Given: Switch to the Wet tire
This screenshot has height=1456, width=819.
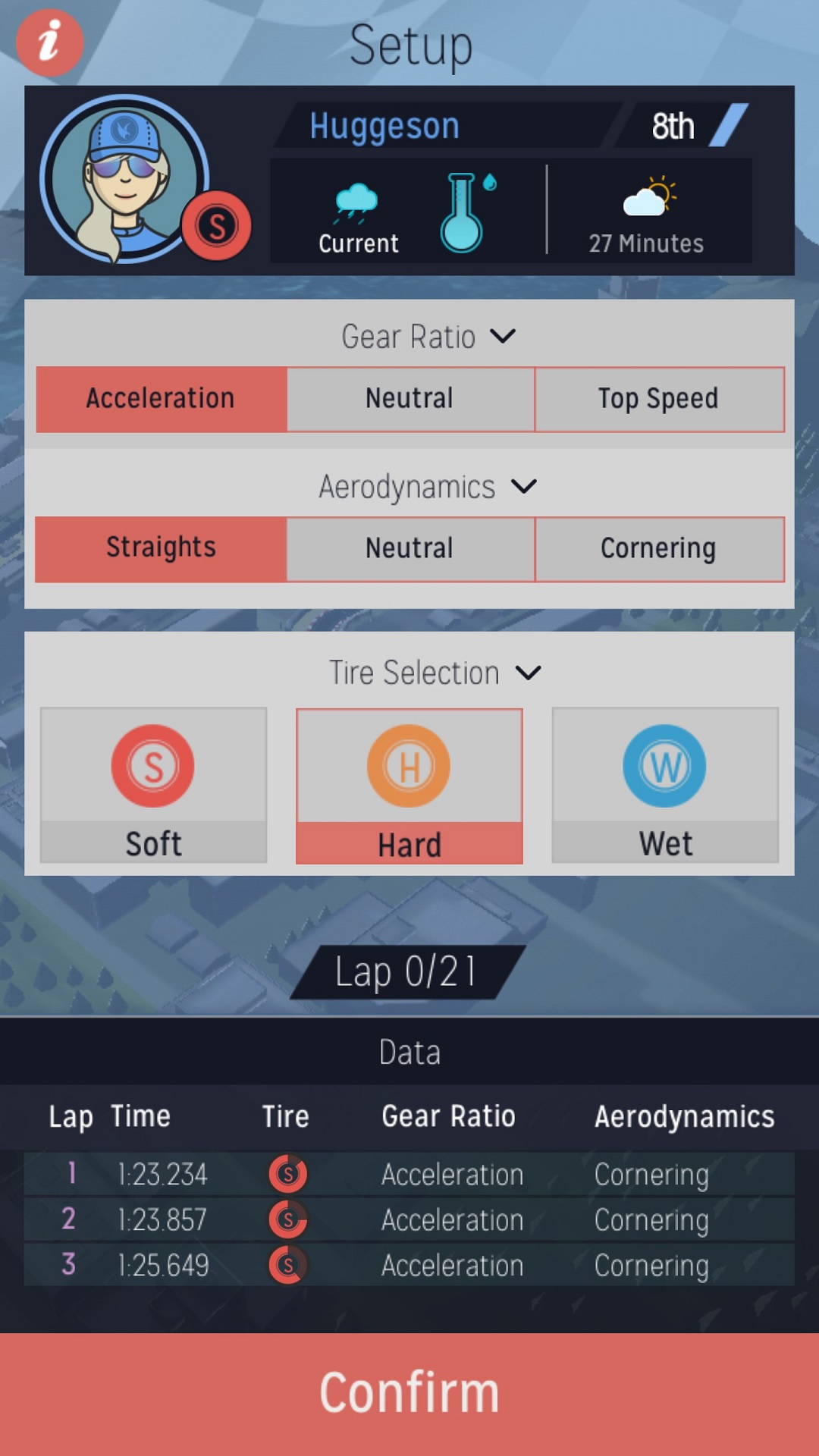Looking at the screenshot, I should click(x=665, y=785).
